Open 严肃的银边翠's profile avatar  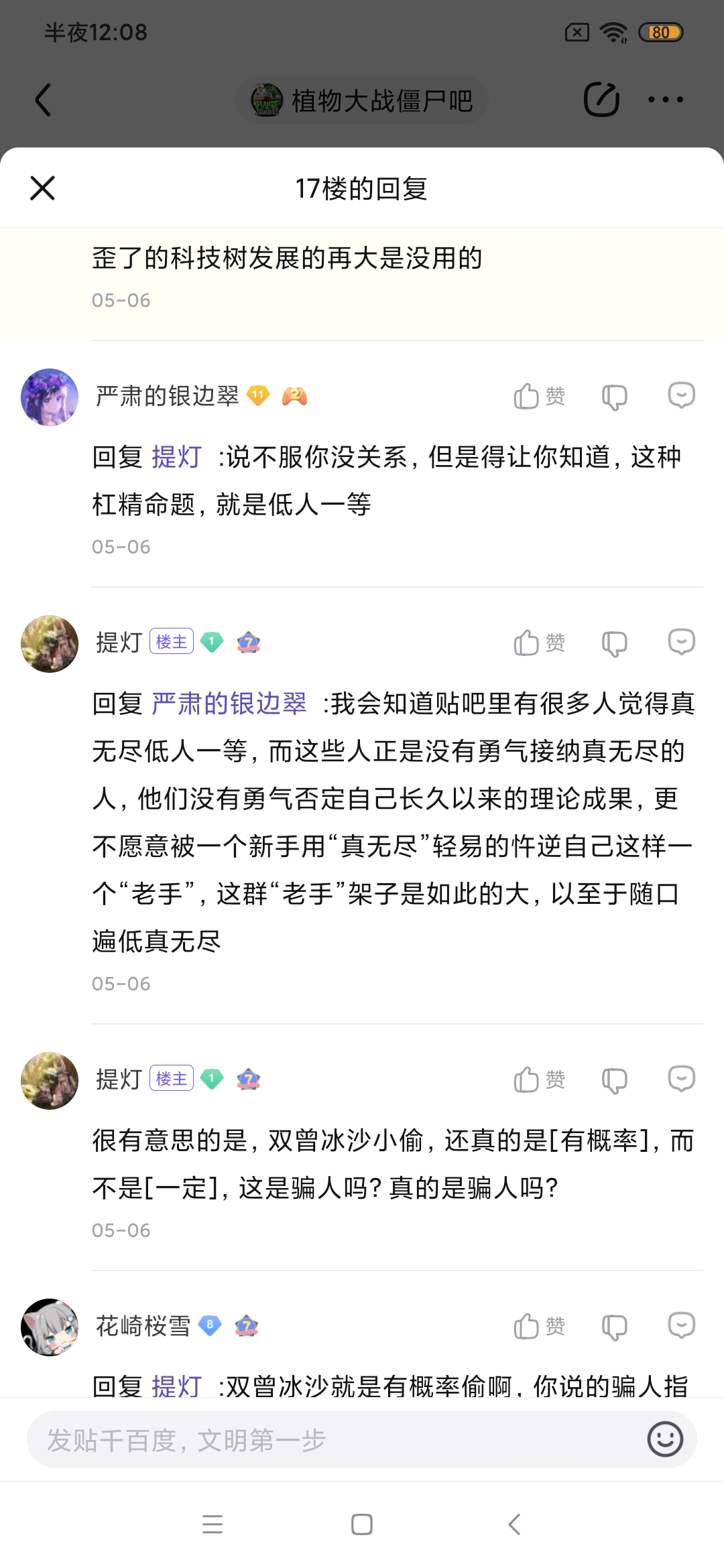50,397
